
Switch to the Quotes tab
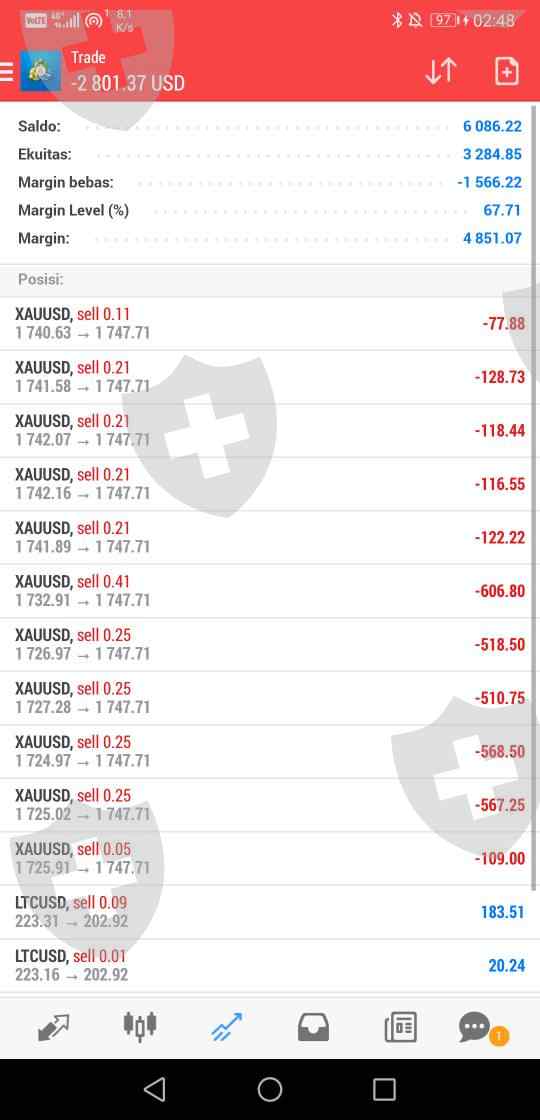54,1028
